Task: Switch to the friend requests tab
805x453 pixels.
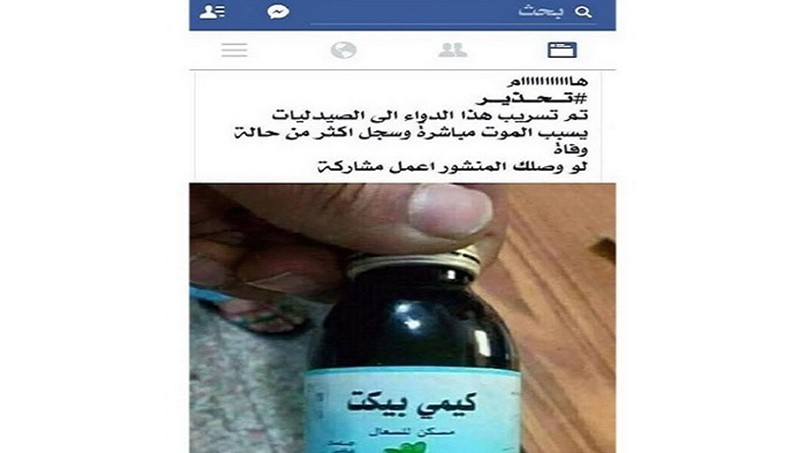Action: [452, 49]
